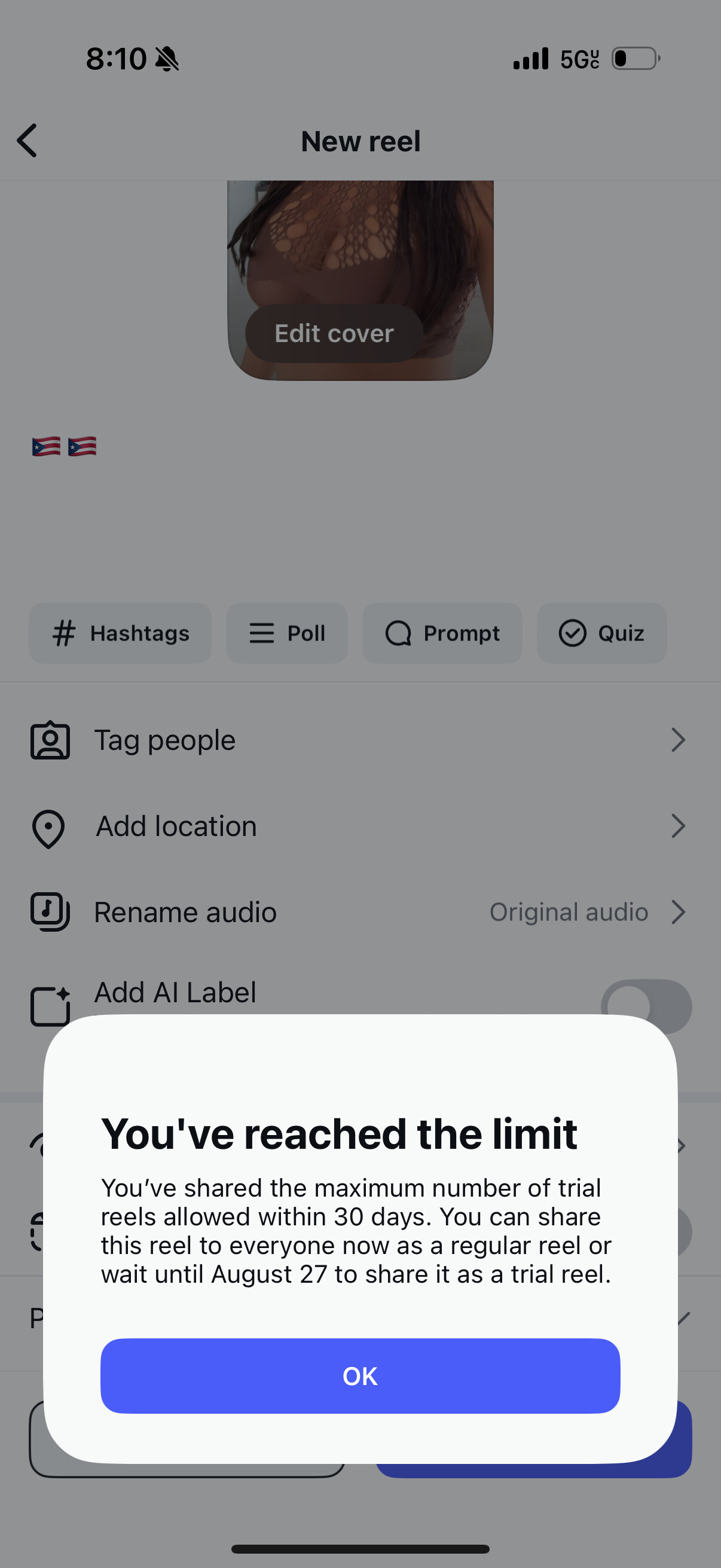Go back from New reel

(28, 141)
